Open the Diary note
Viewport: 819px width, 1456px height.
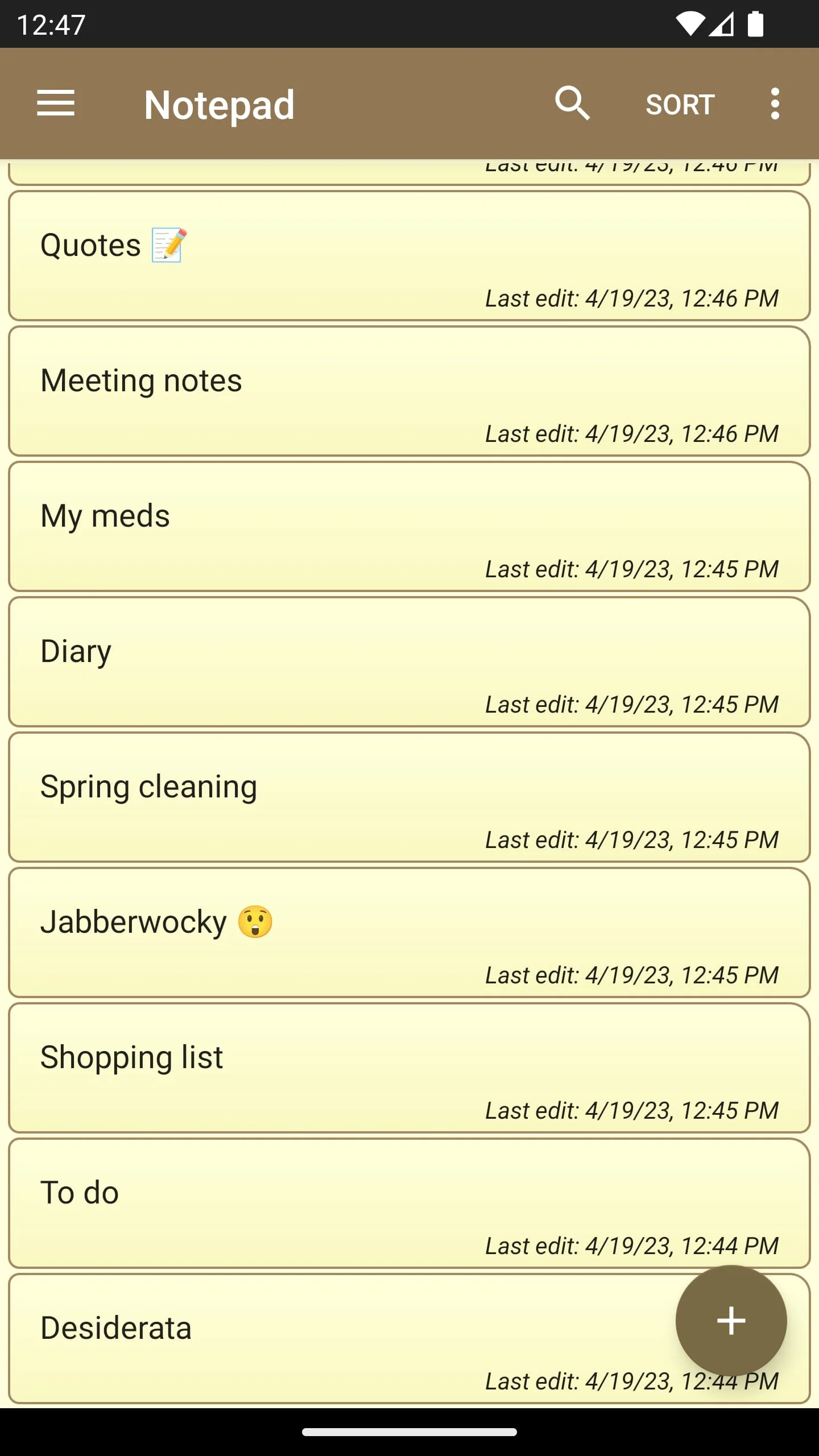click(408, 662)
